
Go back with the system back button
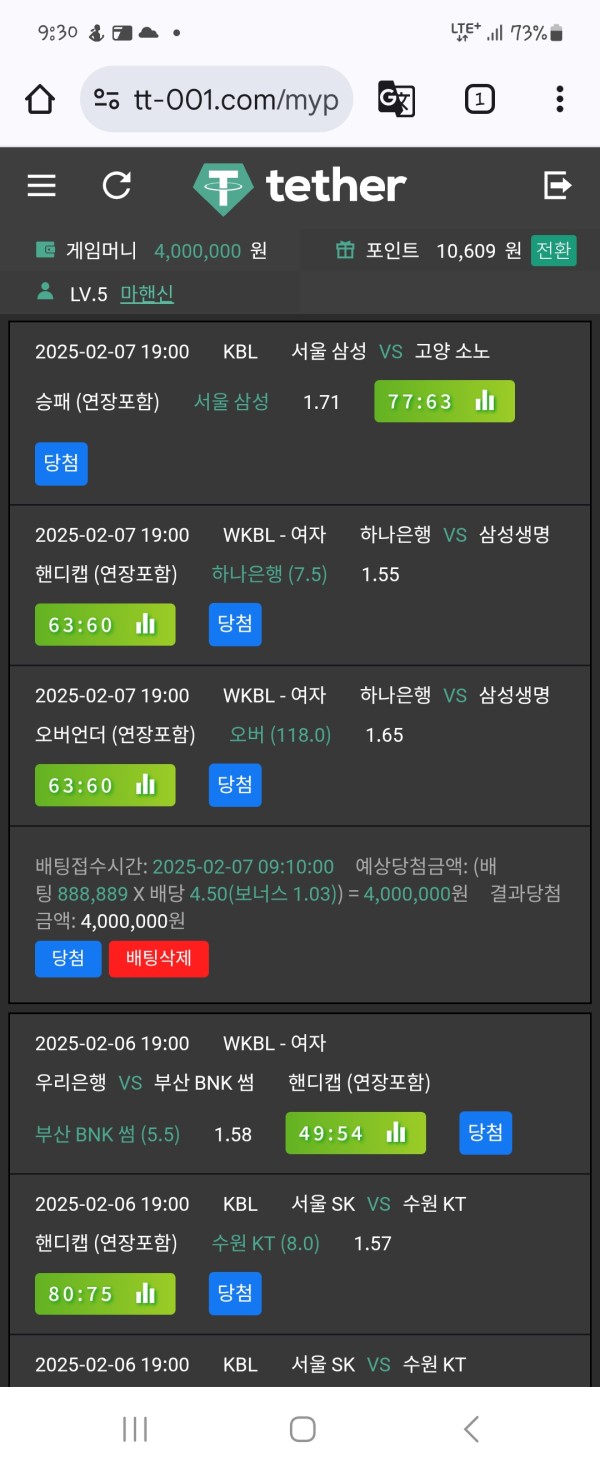click(x=471, y=1429)
